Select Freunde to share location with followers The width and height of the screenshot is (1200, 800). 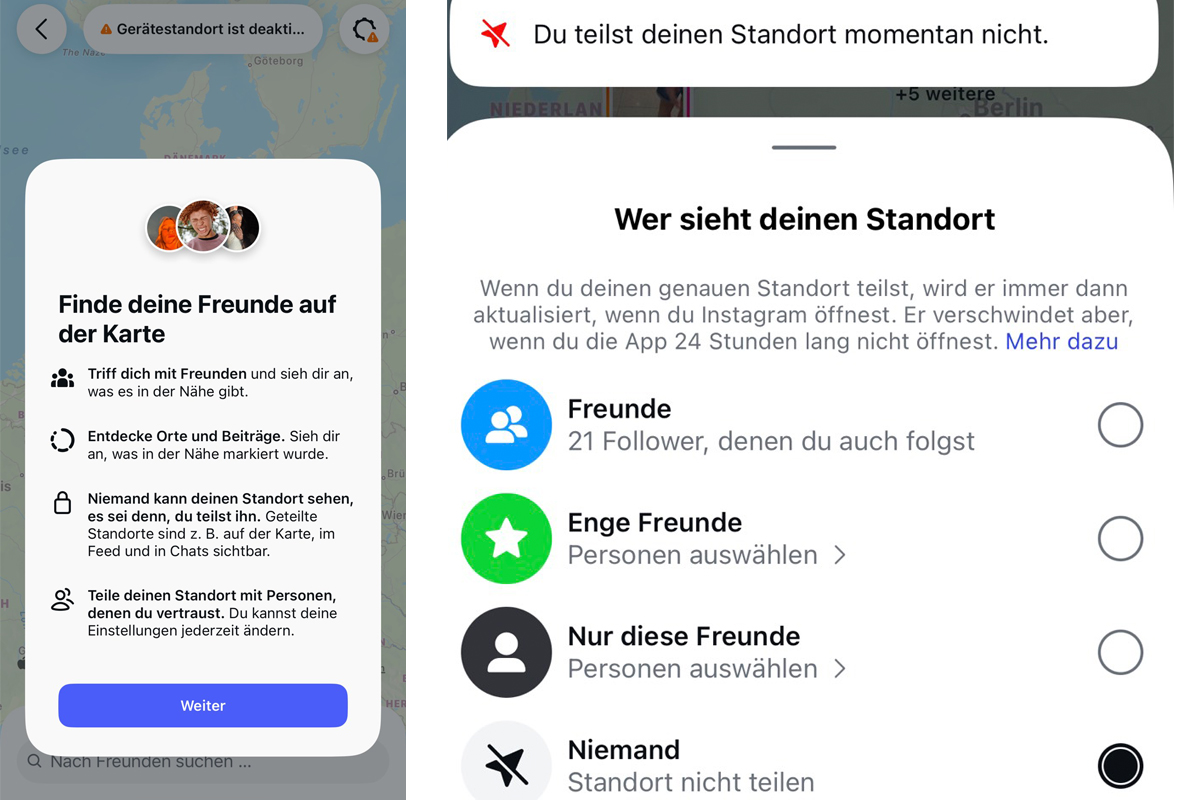(1119, 425)
